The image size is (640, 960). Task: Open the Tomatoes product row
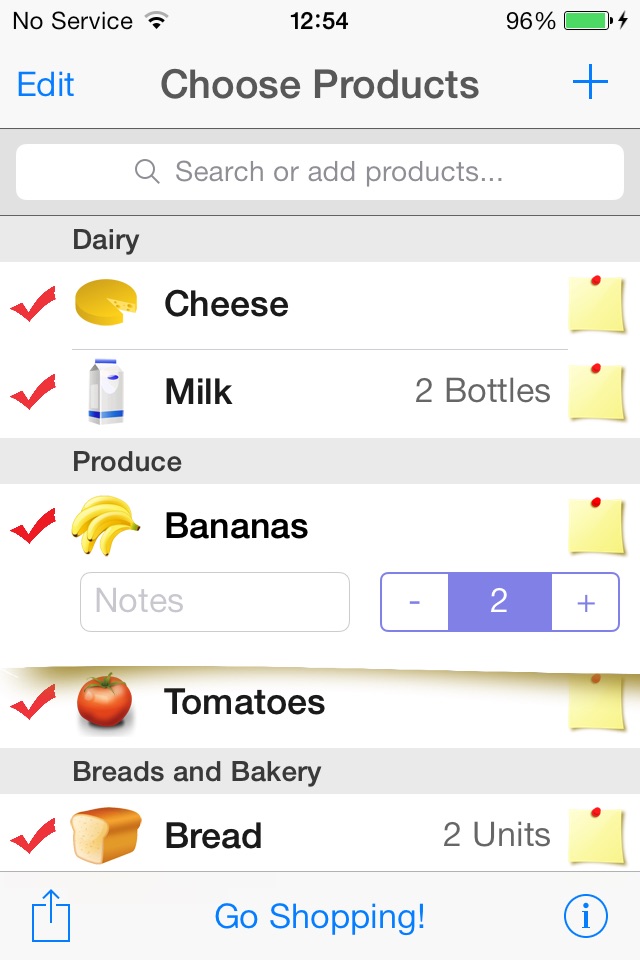pyautogui.click(x=320, y=702)
